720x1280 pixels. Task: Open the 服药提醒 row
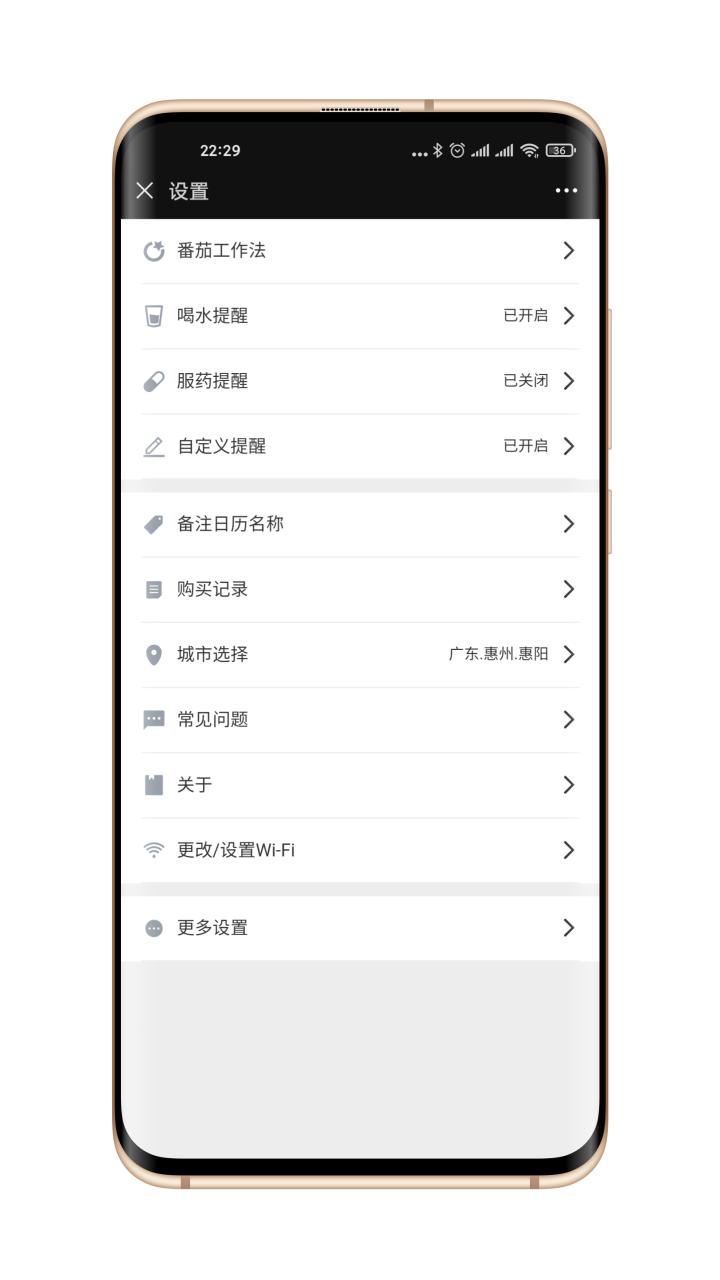[x=360, y=381]
